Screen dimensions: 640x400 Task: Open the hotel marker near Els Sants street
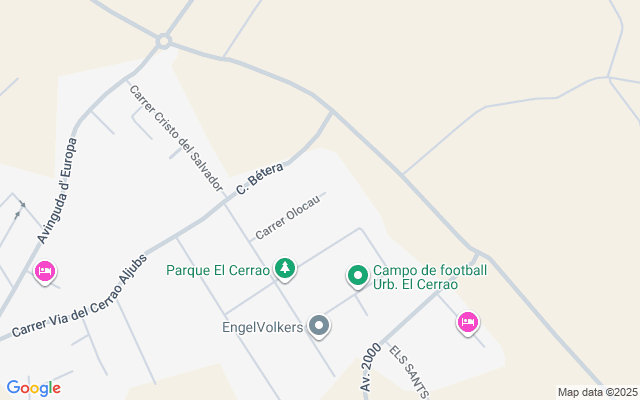coord(467,322)
